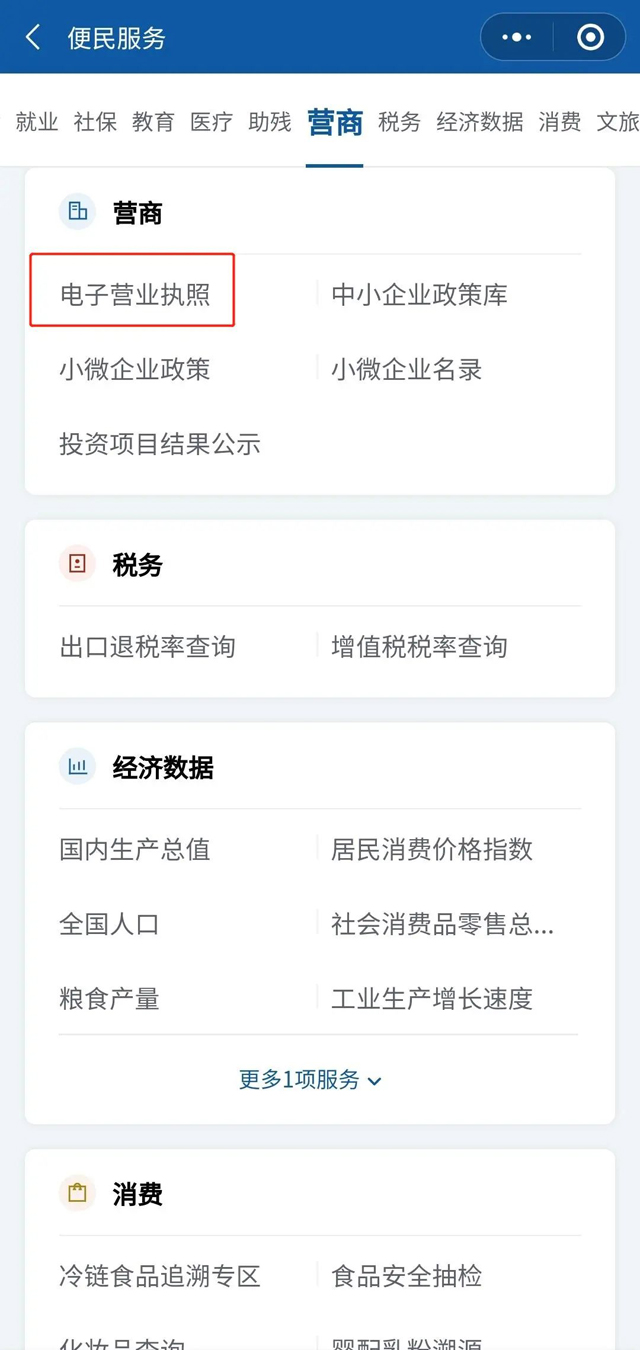View 粮食产量 data
This screenshot has height=1350, width=640.
[x=110, y=998]
